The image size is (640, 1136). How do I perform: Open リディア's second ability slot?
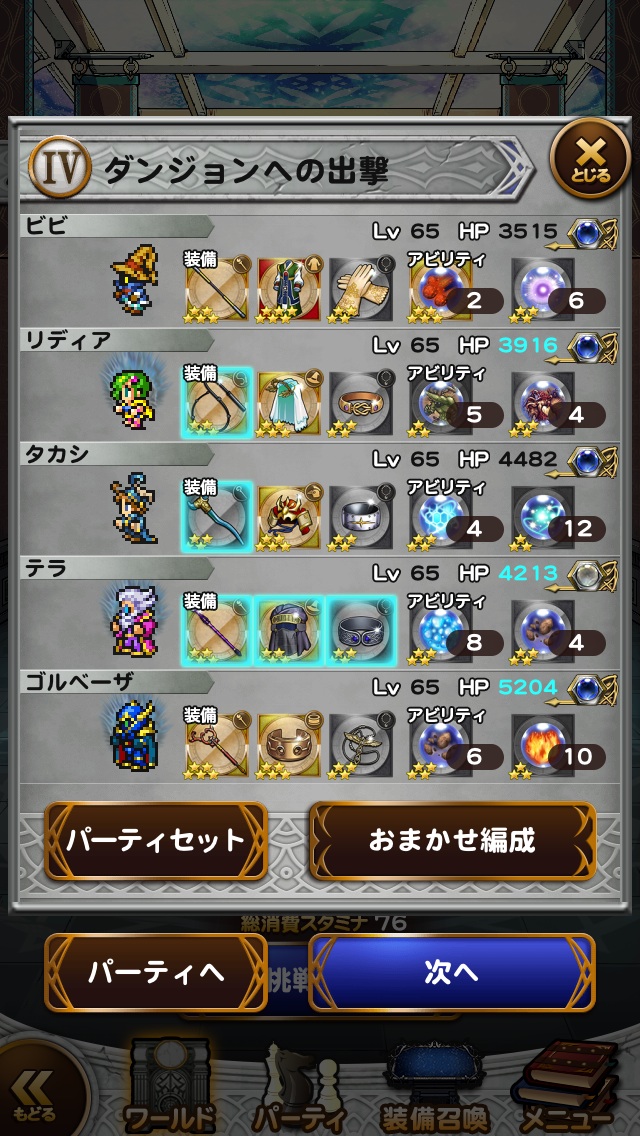[x=545, y=404]
